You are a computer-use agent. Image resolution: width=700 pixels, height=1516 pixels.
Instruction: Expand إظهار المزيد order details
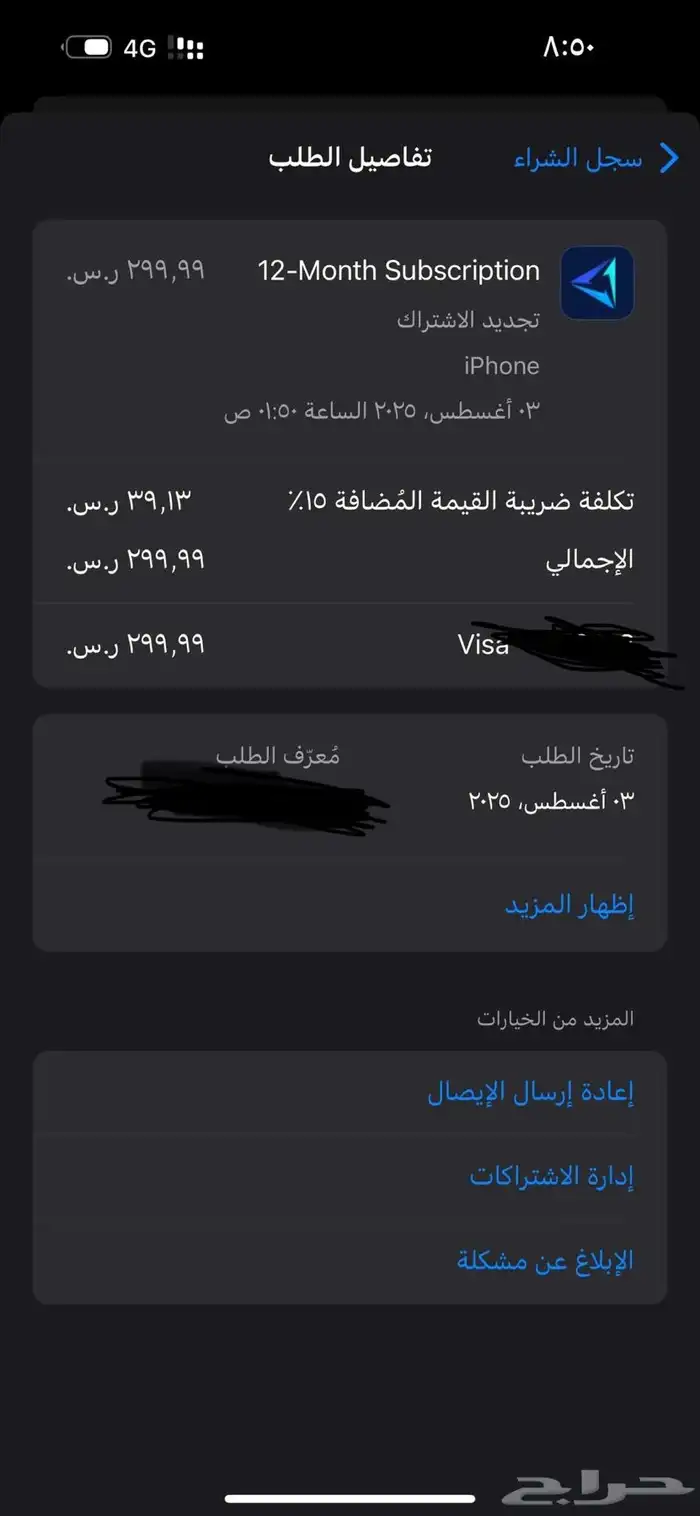click(x=569, y=906)
